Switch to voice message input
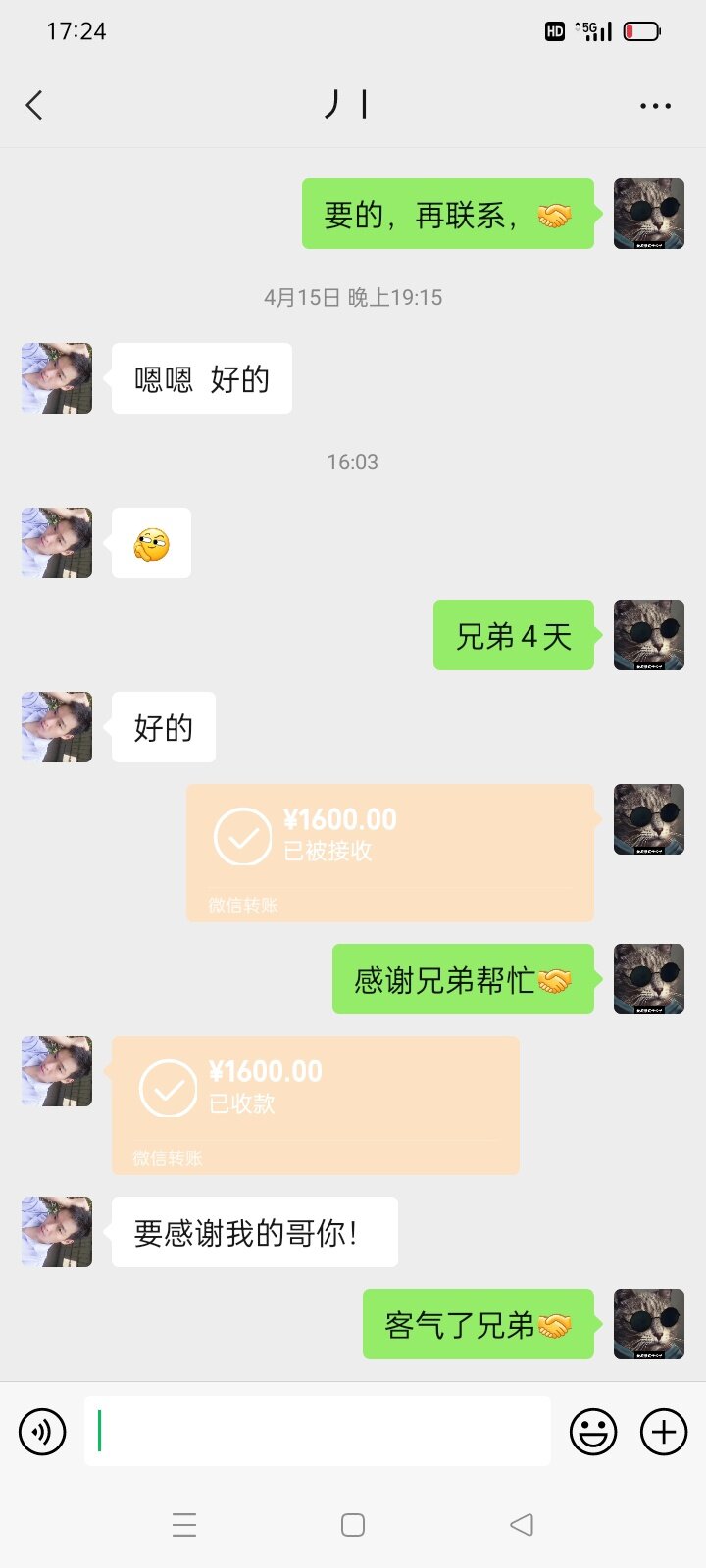The height and width of the screenshot is (1568, 706). pos(42,1432)
